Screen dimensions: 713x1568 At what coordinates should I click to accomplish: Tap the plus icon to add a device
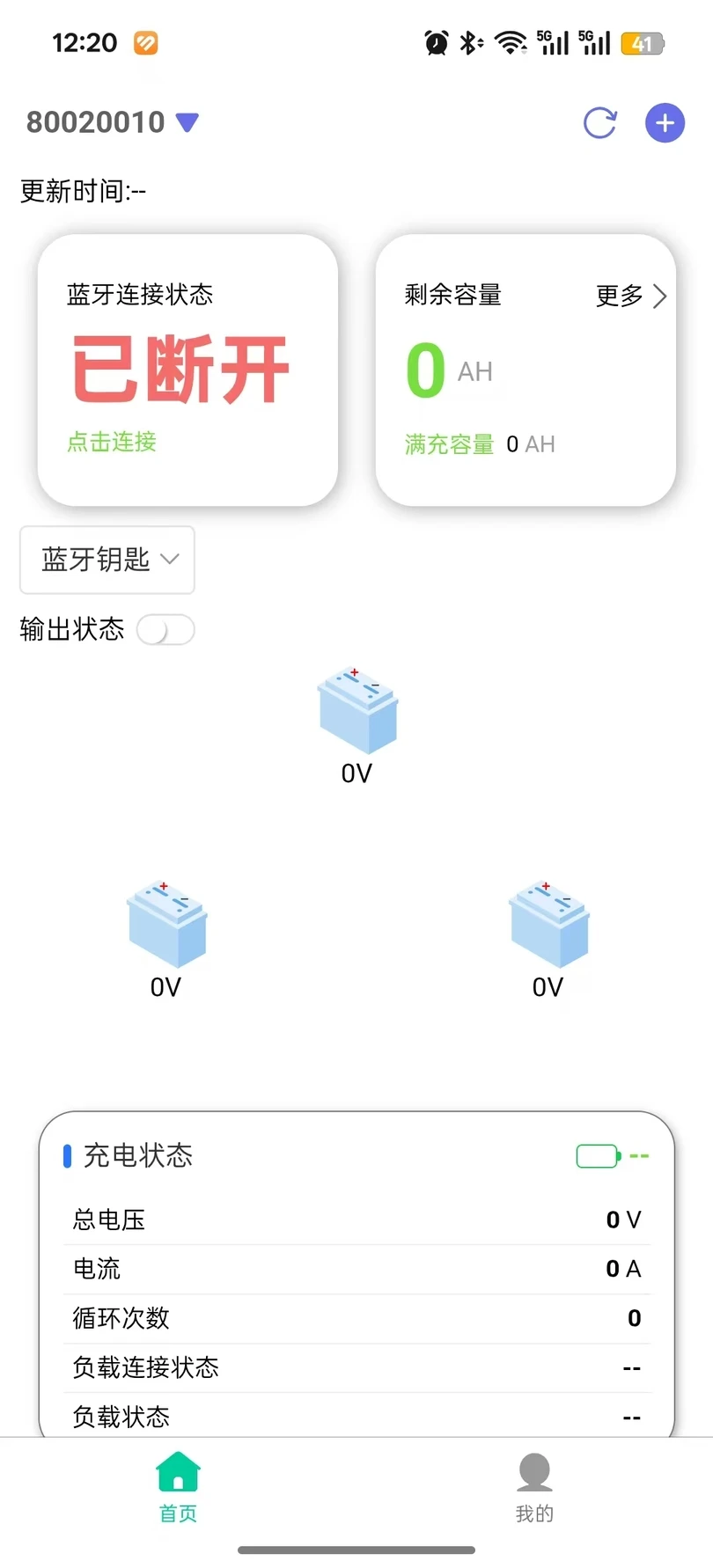[x=665, y=122]
